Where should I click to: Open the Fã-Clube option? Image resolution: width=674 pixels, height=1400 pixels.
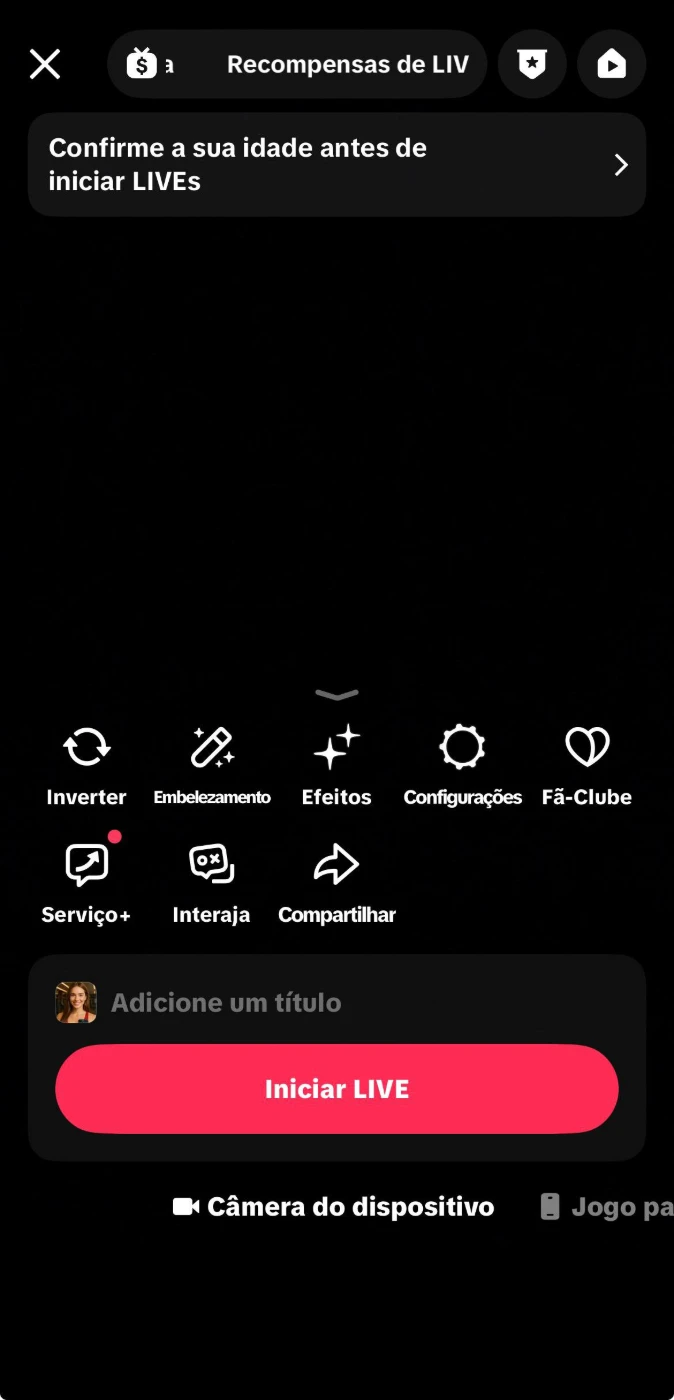(587, 764)
